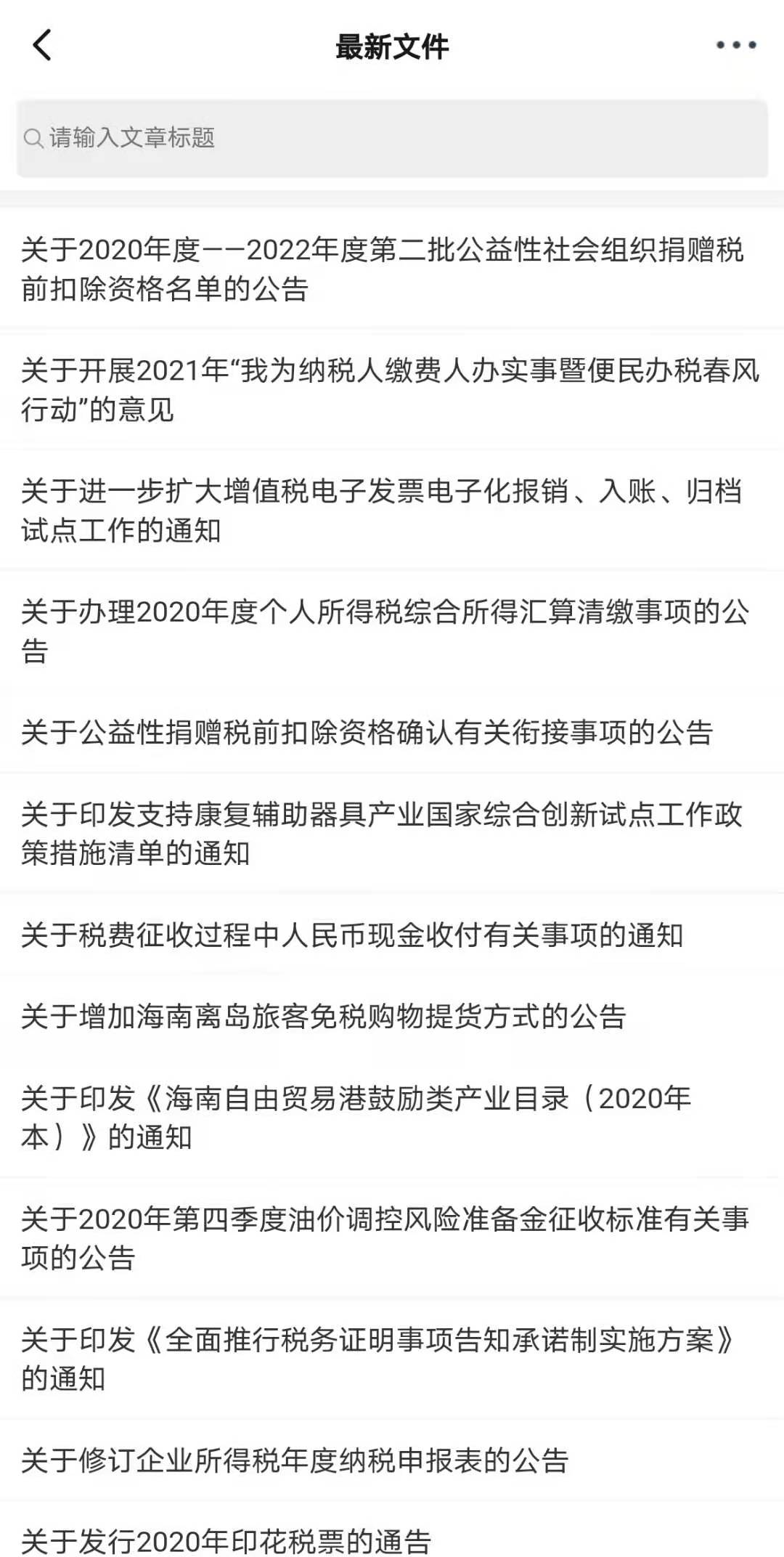Open the 2021年便民办税春风行动 opinion document
Screen dimensions: 784x1557
[x=392, y=390]
